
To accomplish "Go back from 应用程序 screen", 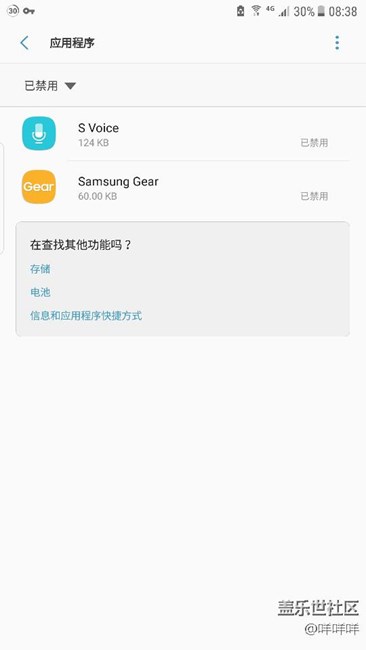I will pos(24,43).
